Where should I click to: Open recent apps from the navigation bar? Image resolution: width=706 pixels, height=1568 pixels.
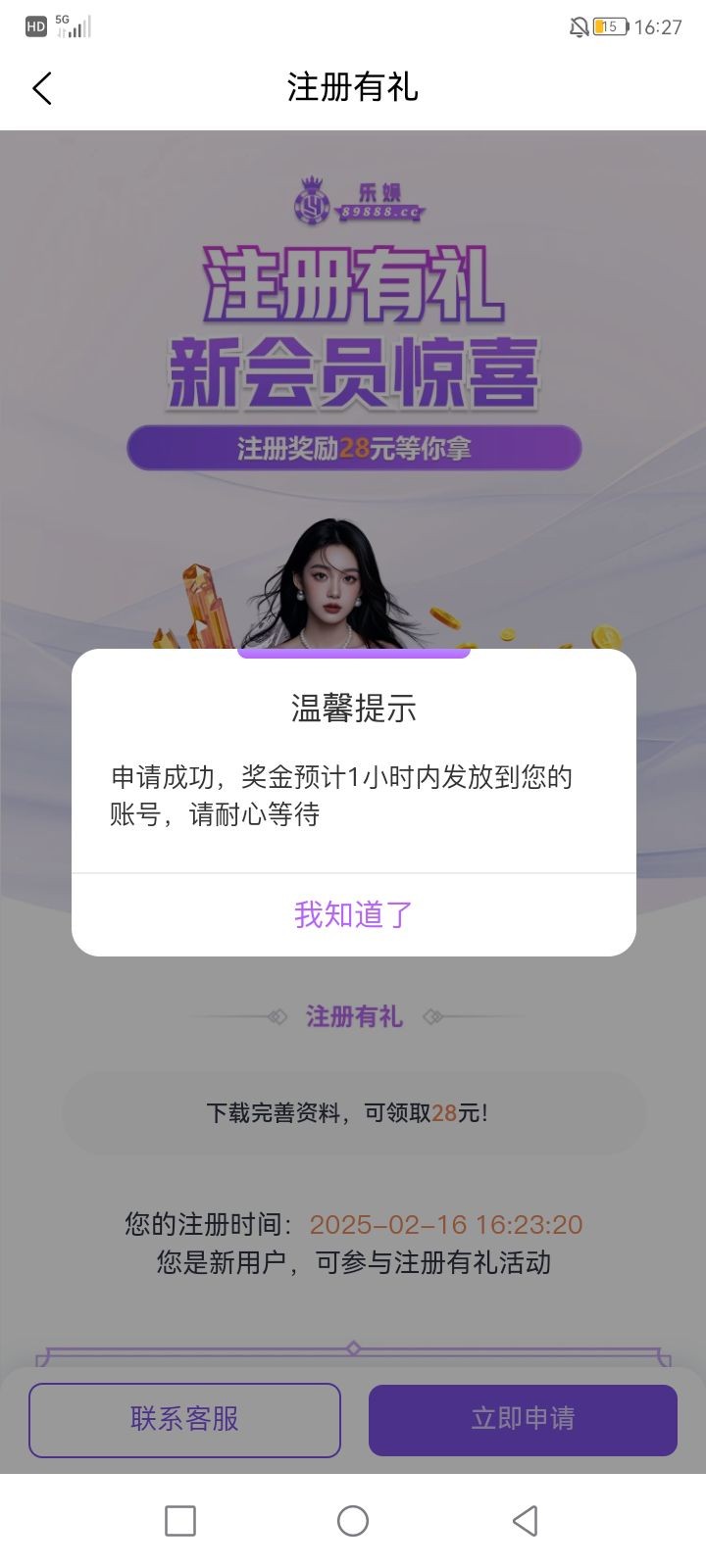(x=180, y=1521)
